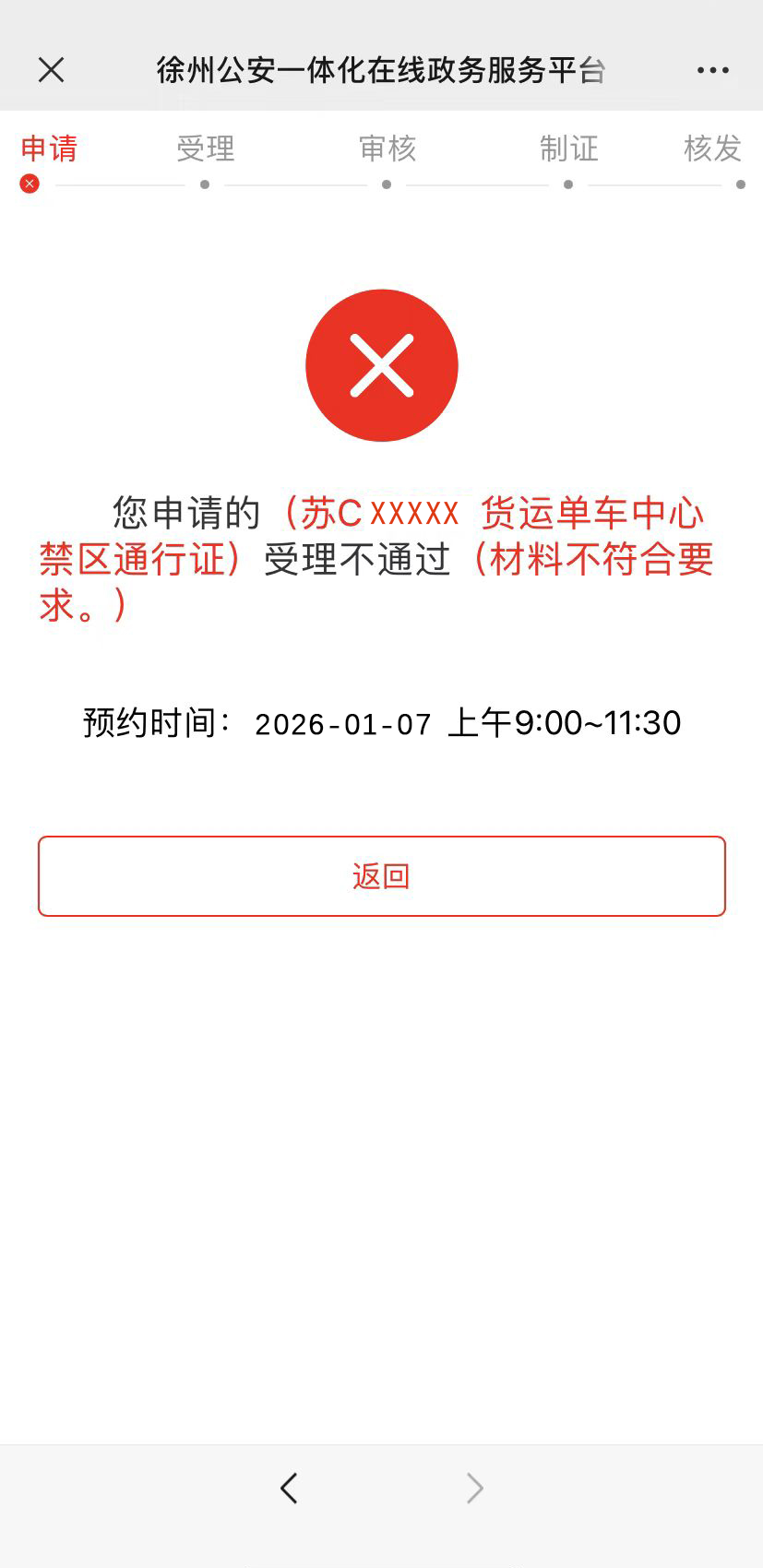Tap the small error badge under 申请

(29, 184)
